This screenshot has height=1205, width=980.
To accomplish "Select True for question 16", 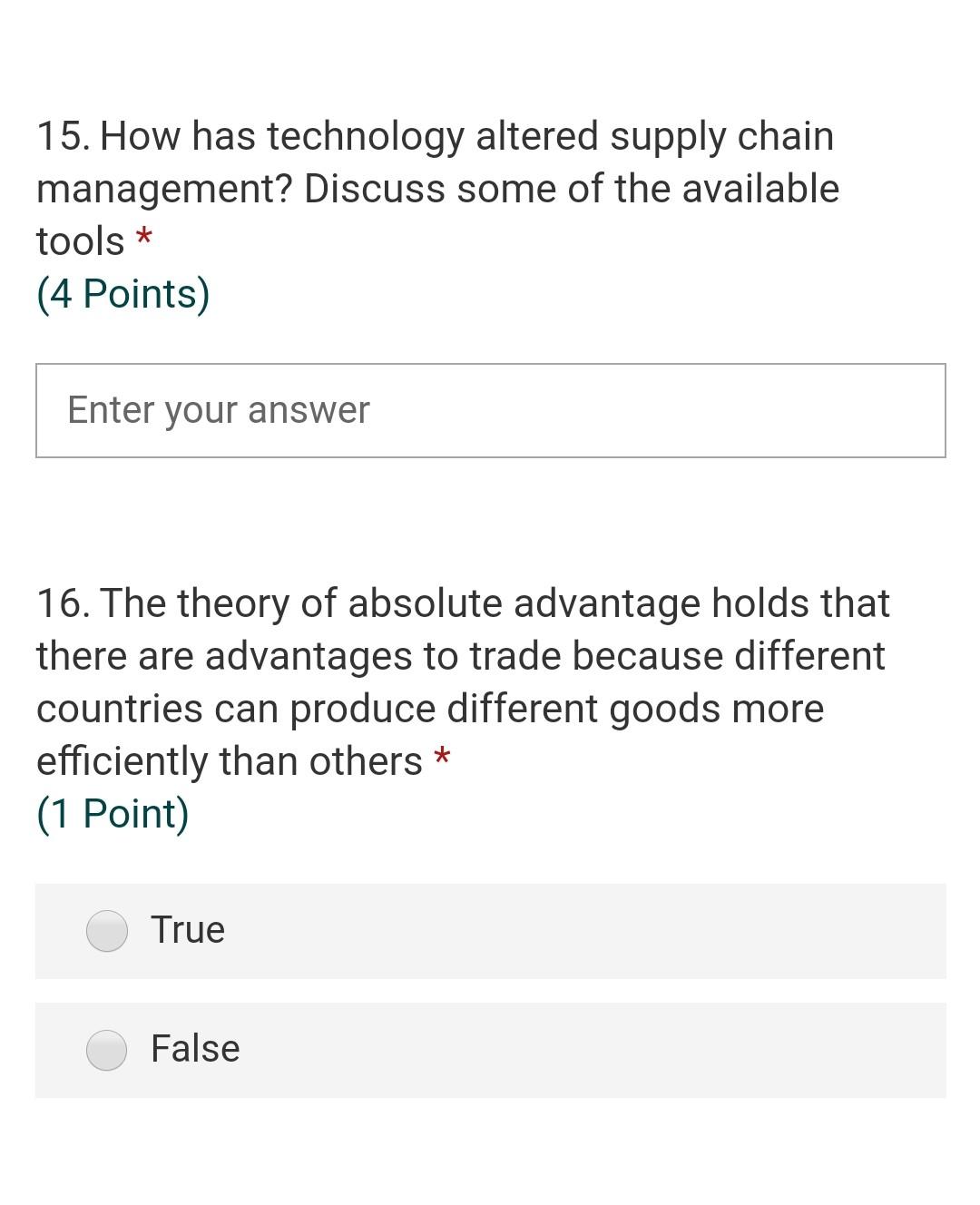I will 107,931.
